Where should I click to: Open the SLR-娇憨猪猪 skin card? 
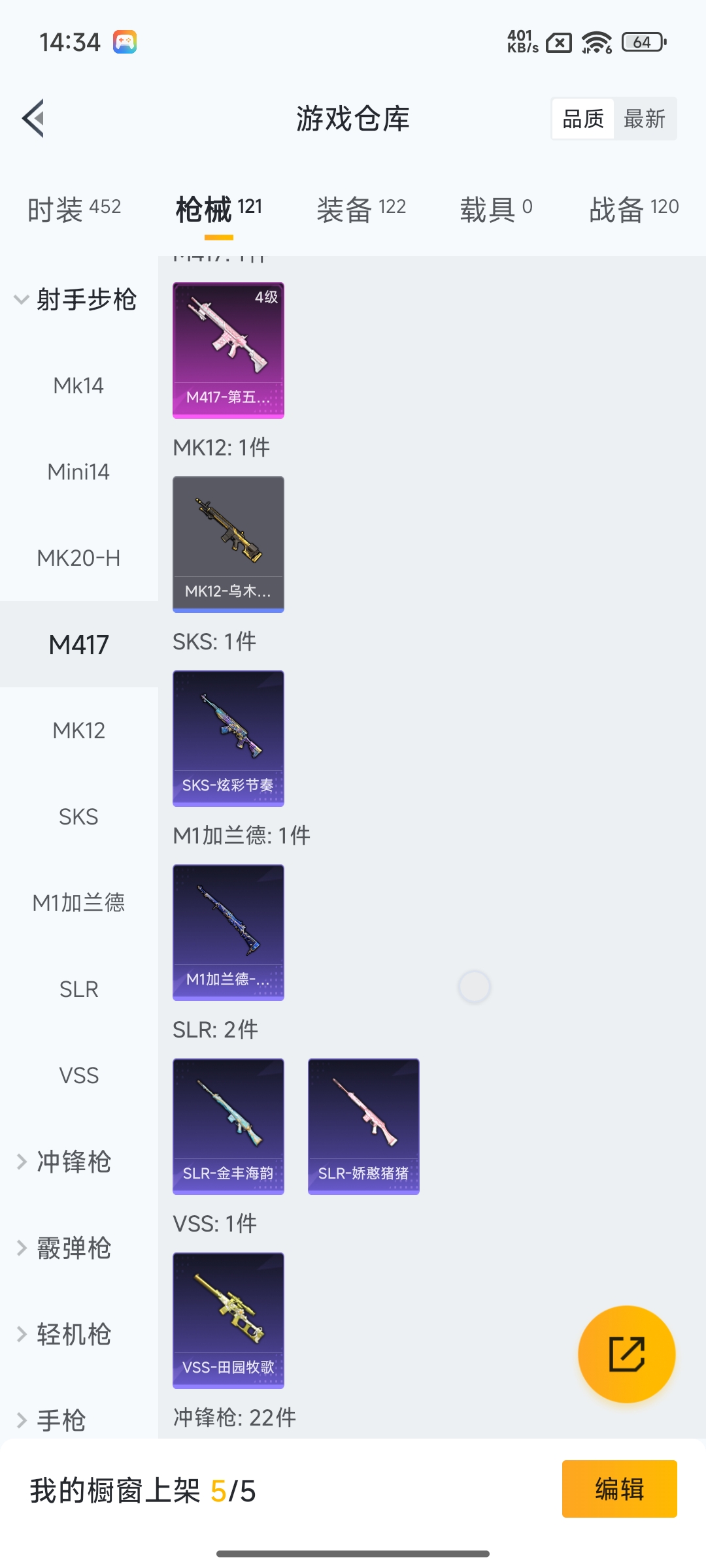click(x=363, y=1126)
